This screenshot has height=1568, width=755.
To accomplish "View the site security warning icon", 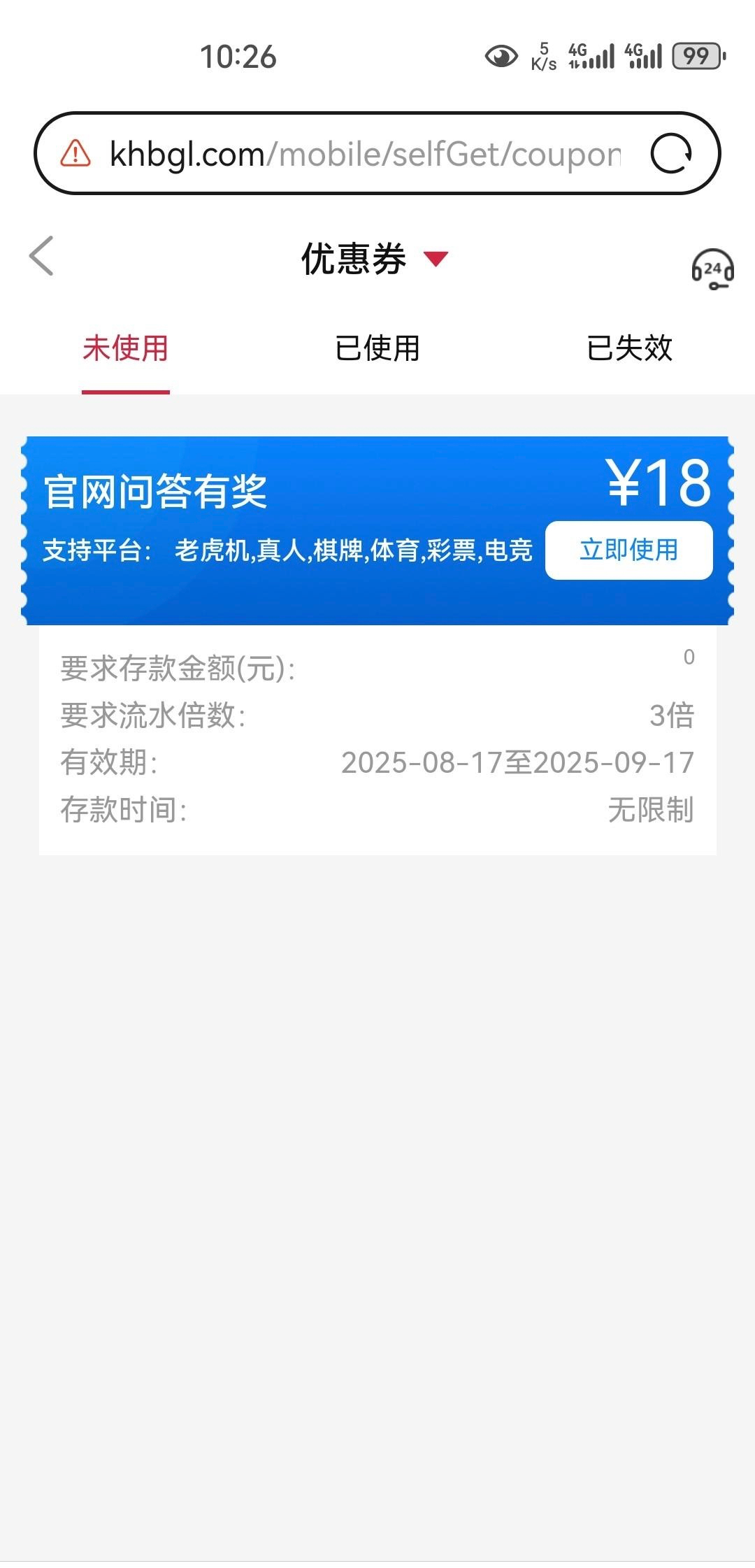I will tap(75, 154).
